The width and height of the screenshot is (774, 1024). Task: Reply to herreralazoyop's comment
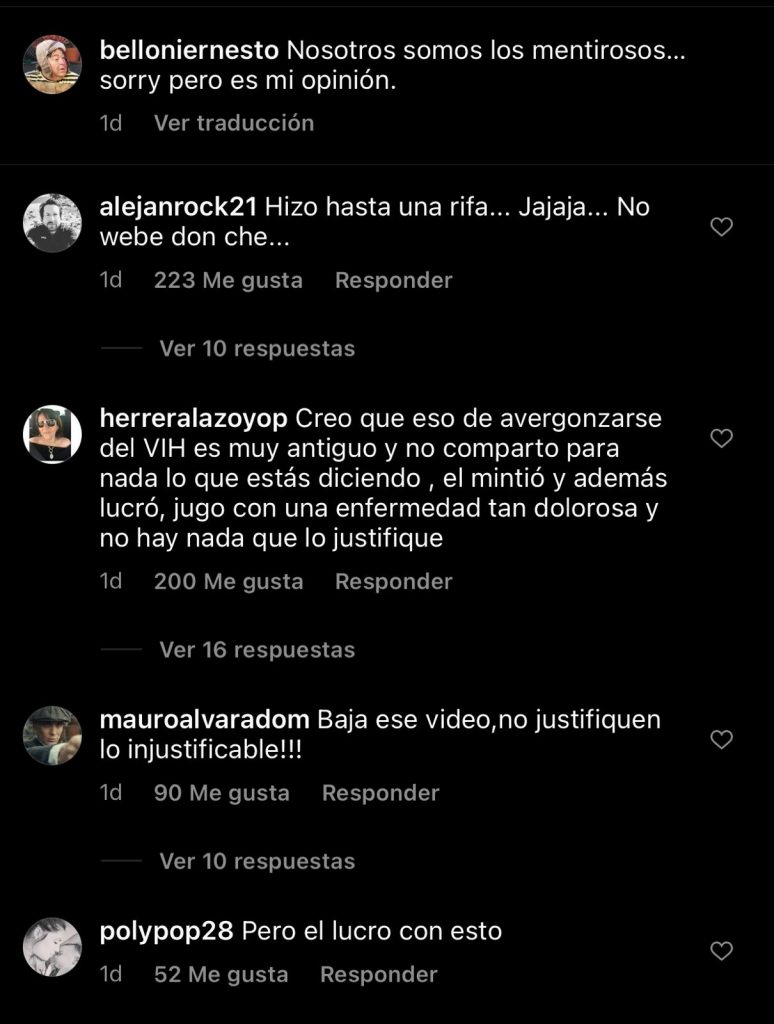point(393,582)
